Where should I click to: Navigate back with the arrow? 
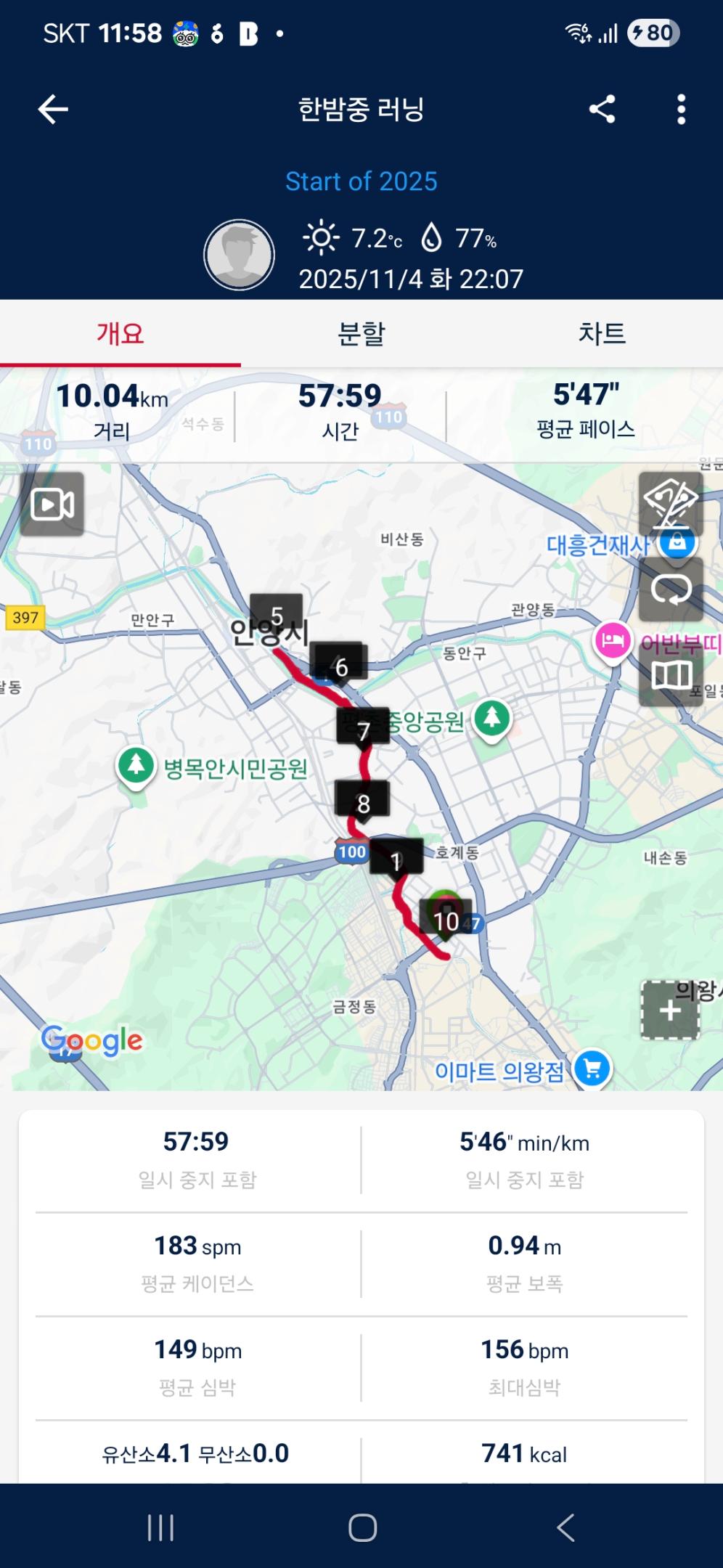[x=51, y=109]
